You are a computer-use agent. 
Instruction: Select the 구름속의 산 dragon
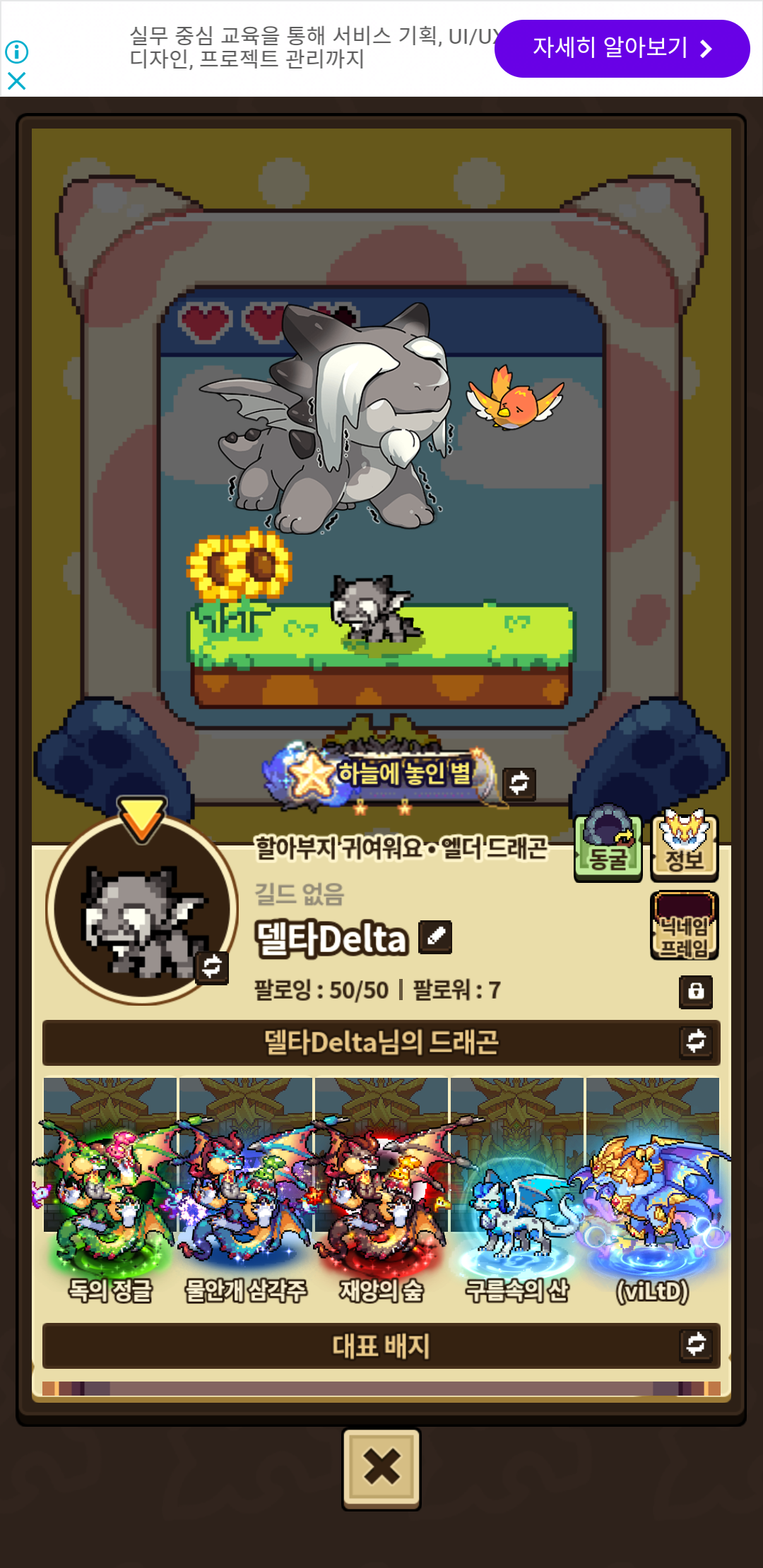click(516, 1194)
